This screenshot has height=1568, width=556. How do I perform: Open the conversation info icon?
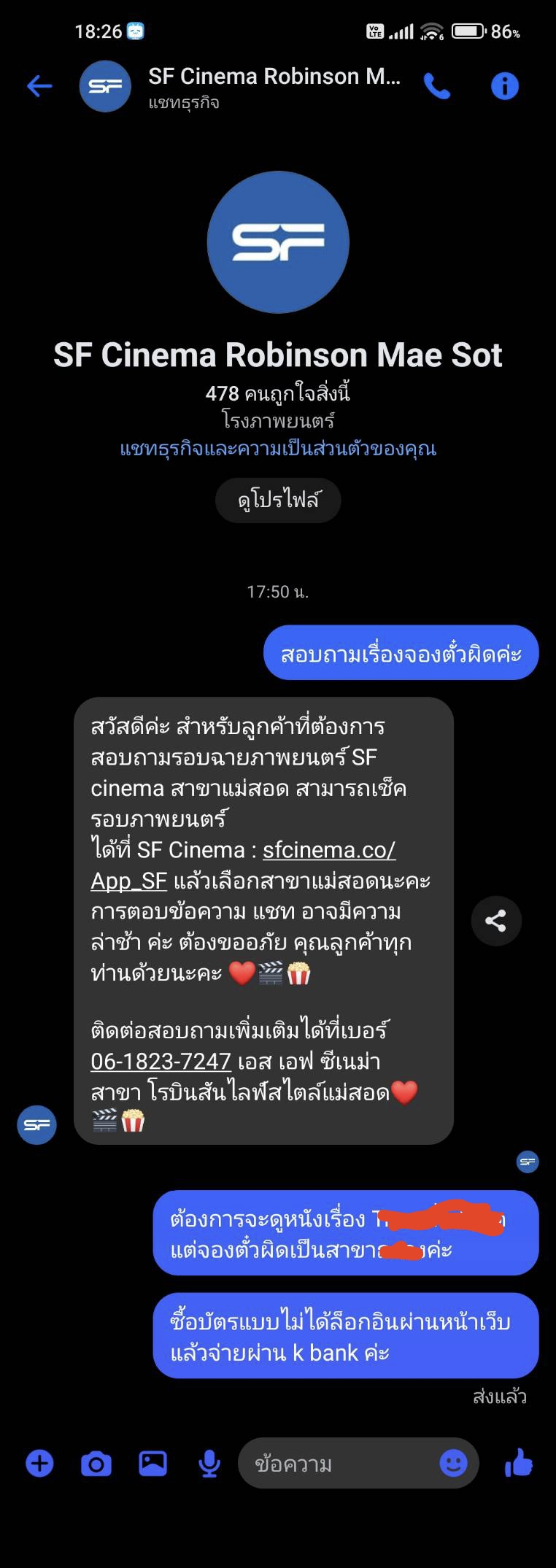point(504,86)
